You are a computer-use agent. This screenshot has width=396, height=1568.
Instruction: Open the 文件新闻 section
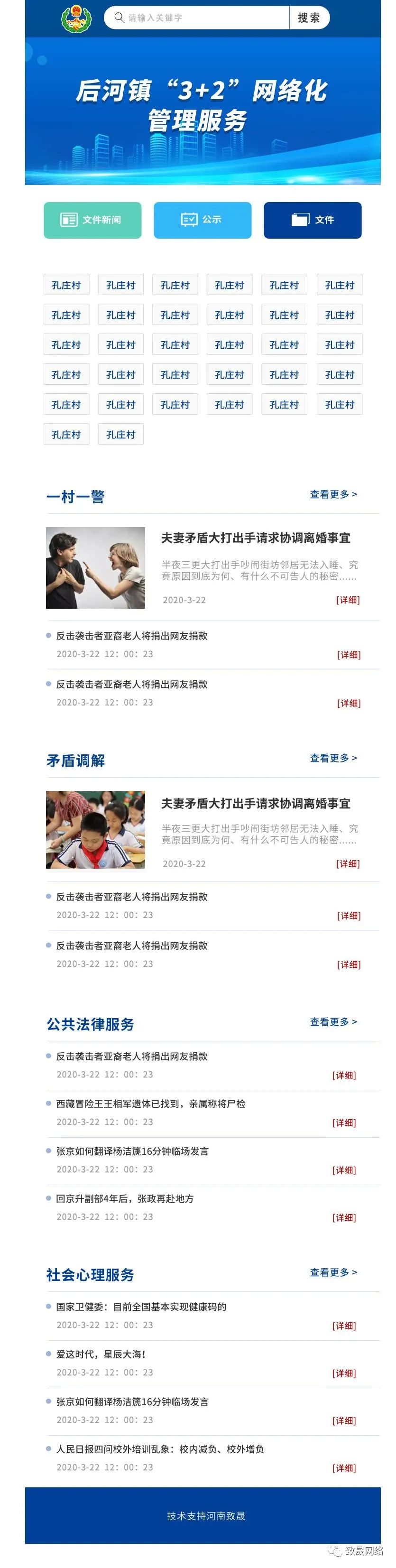(x=92, y=220)
